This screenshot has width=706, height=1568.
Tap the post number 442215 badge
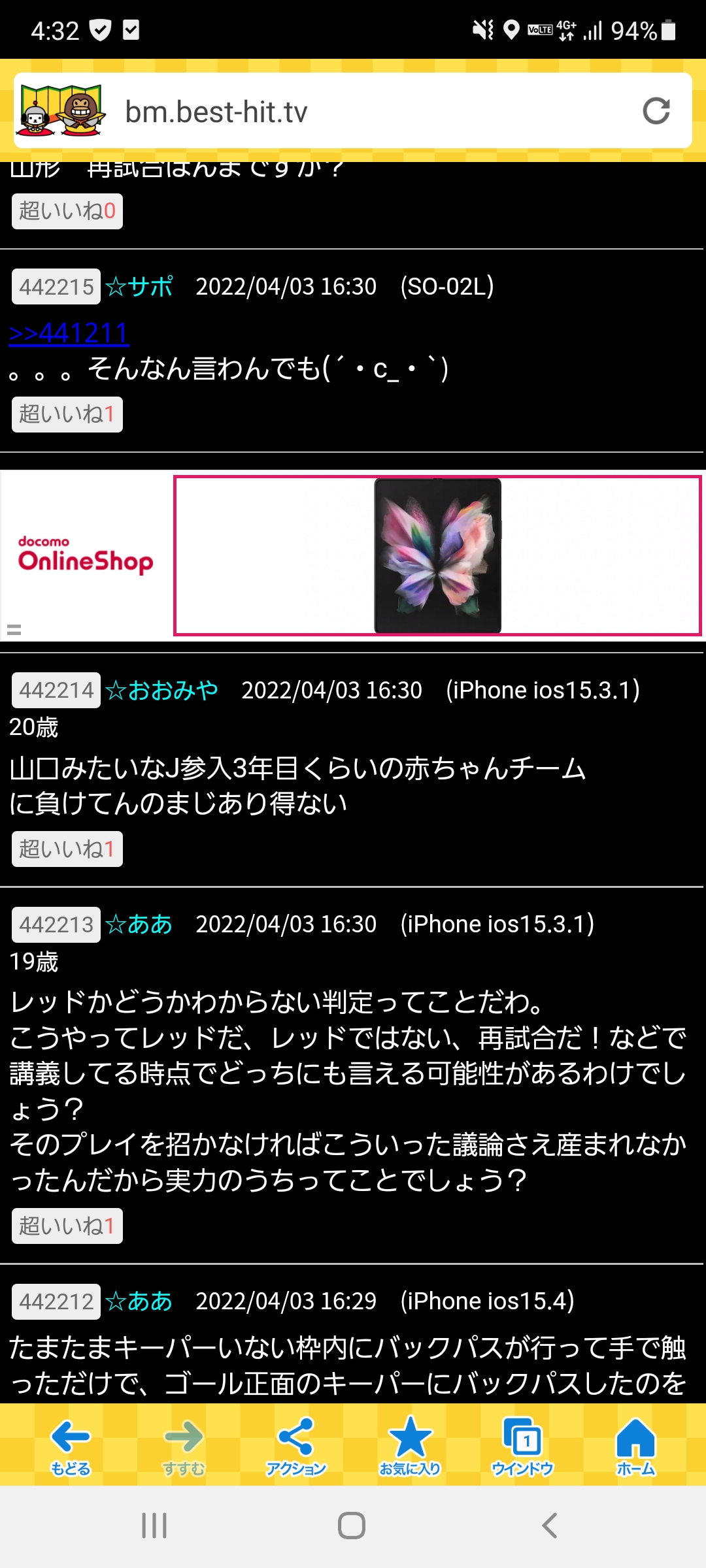(x=56, y=287)
